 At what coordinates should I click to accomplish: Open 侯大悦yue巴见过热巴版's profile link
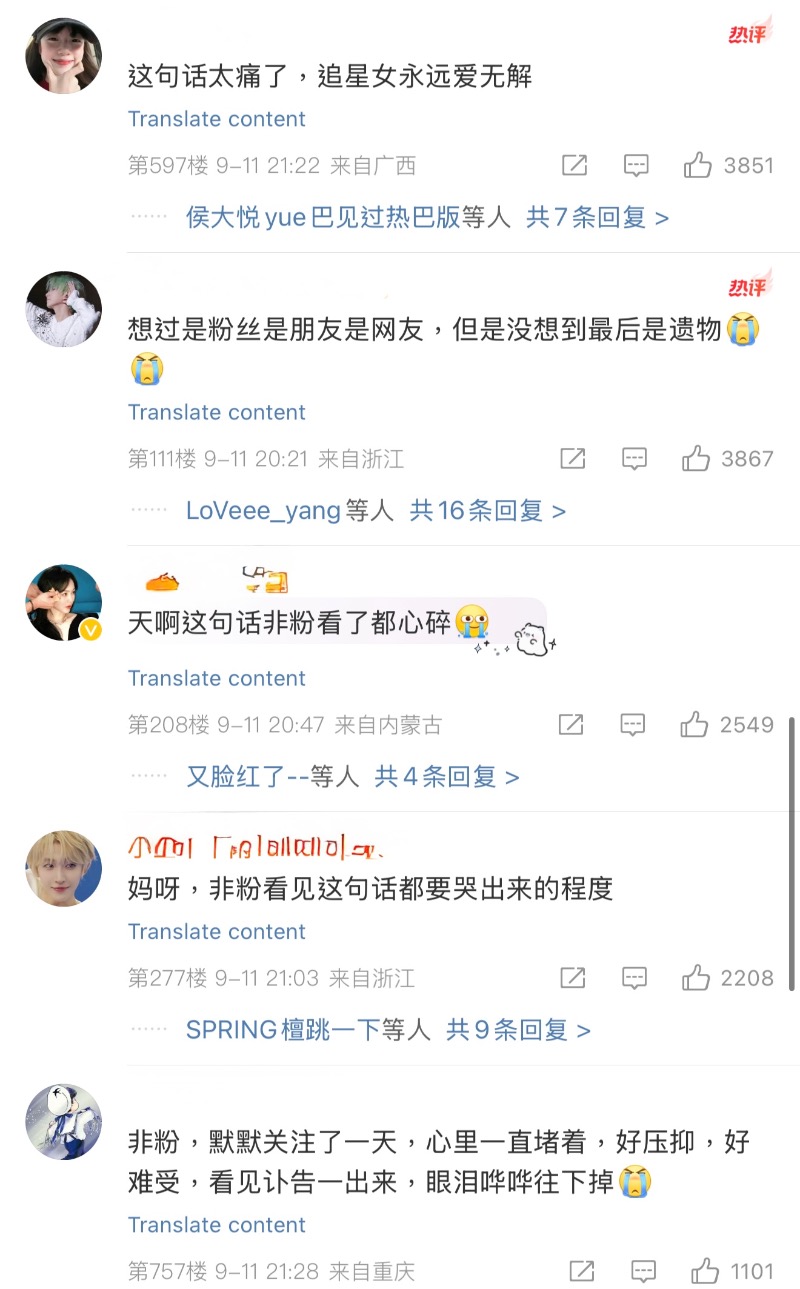(322, 217)
